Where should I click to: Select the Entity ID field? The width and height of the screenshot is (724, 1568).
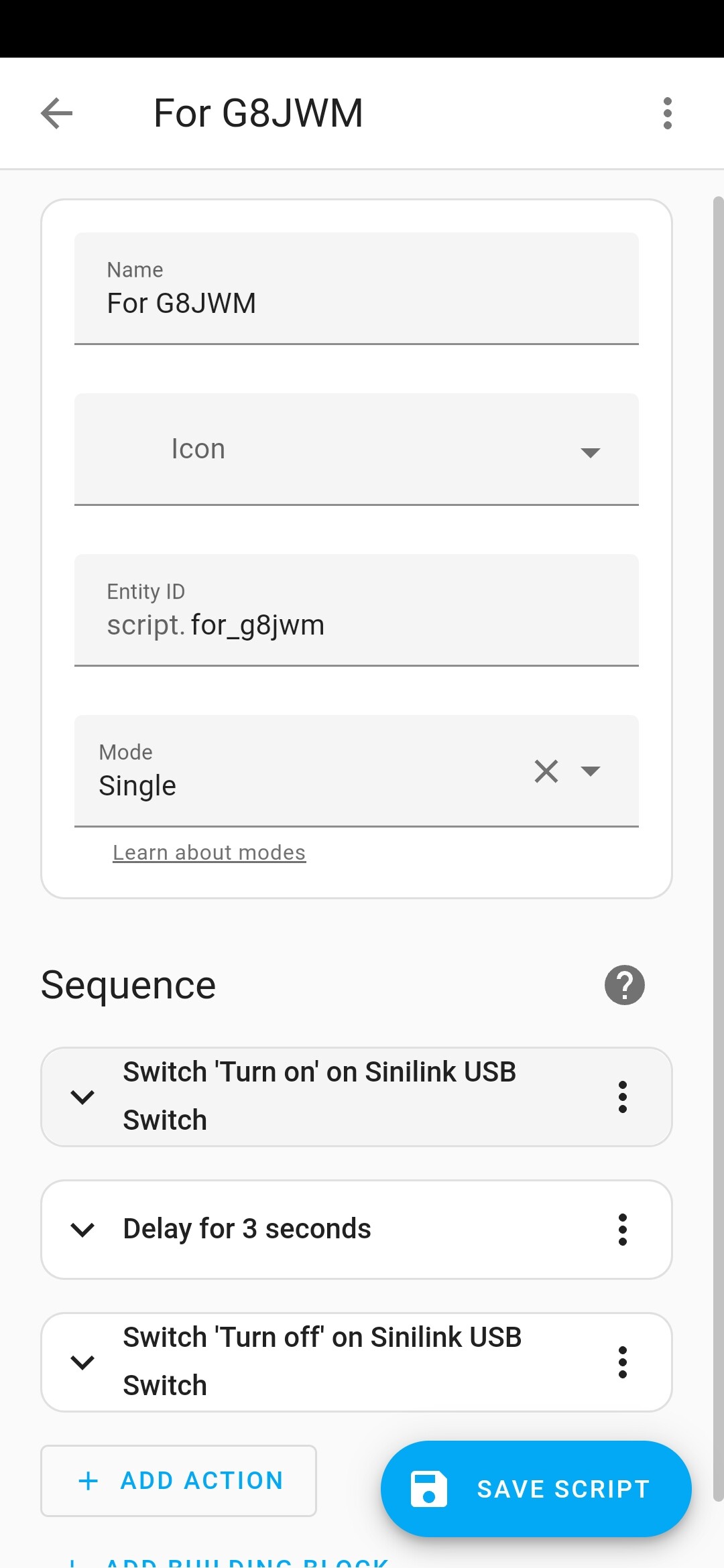click(x=355, y=624)
